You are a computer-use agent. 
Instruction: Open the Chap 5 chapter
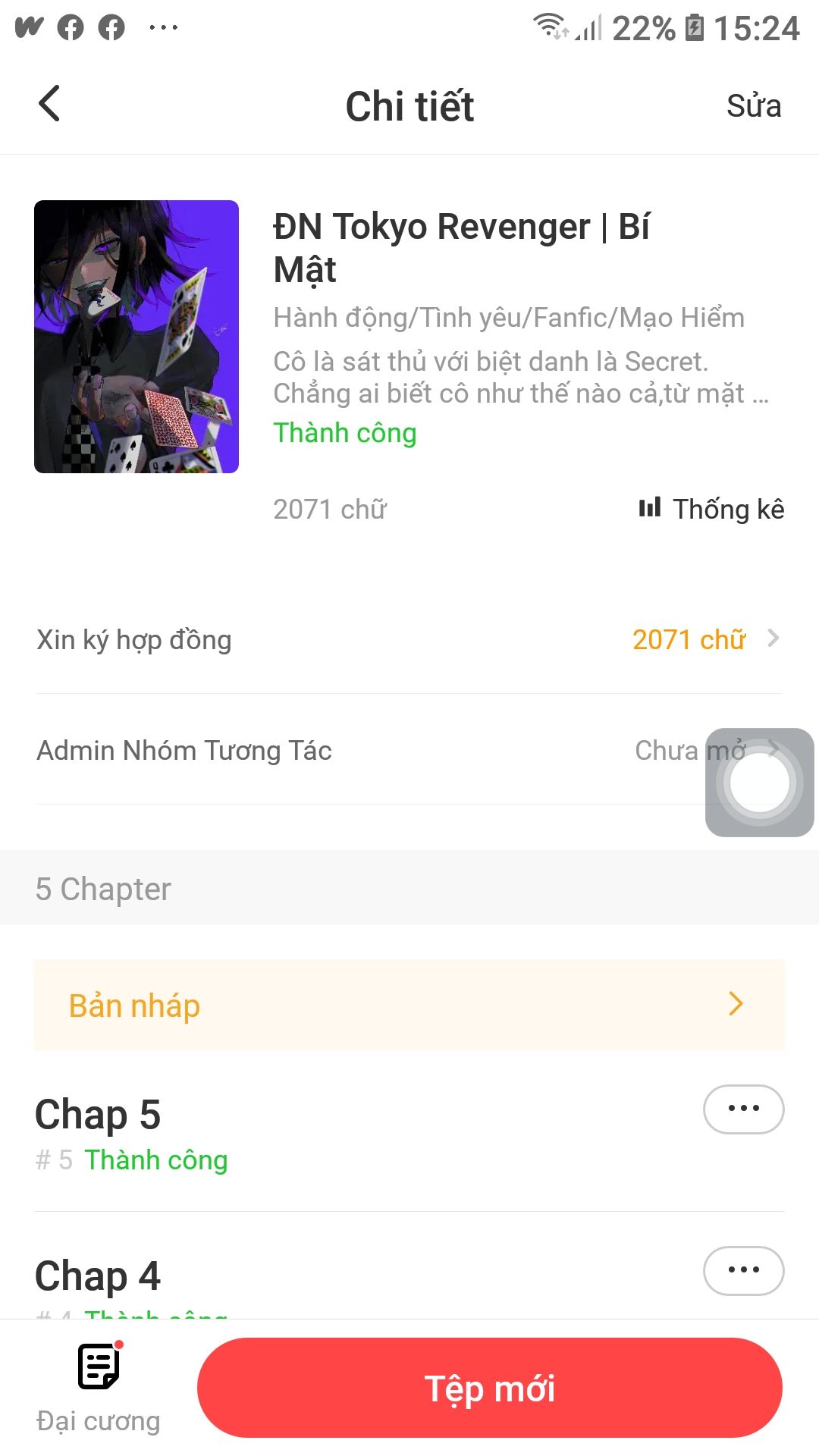click(x=99, y=1115)
